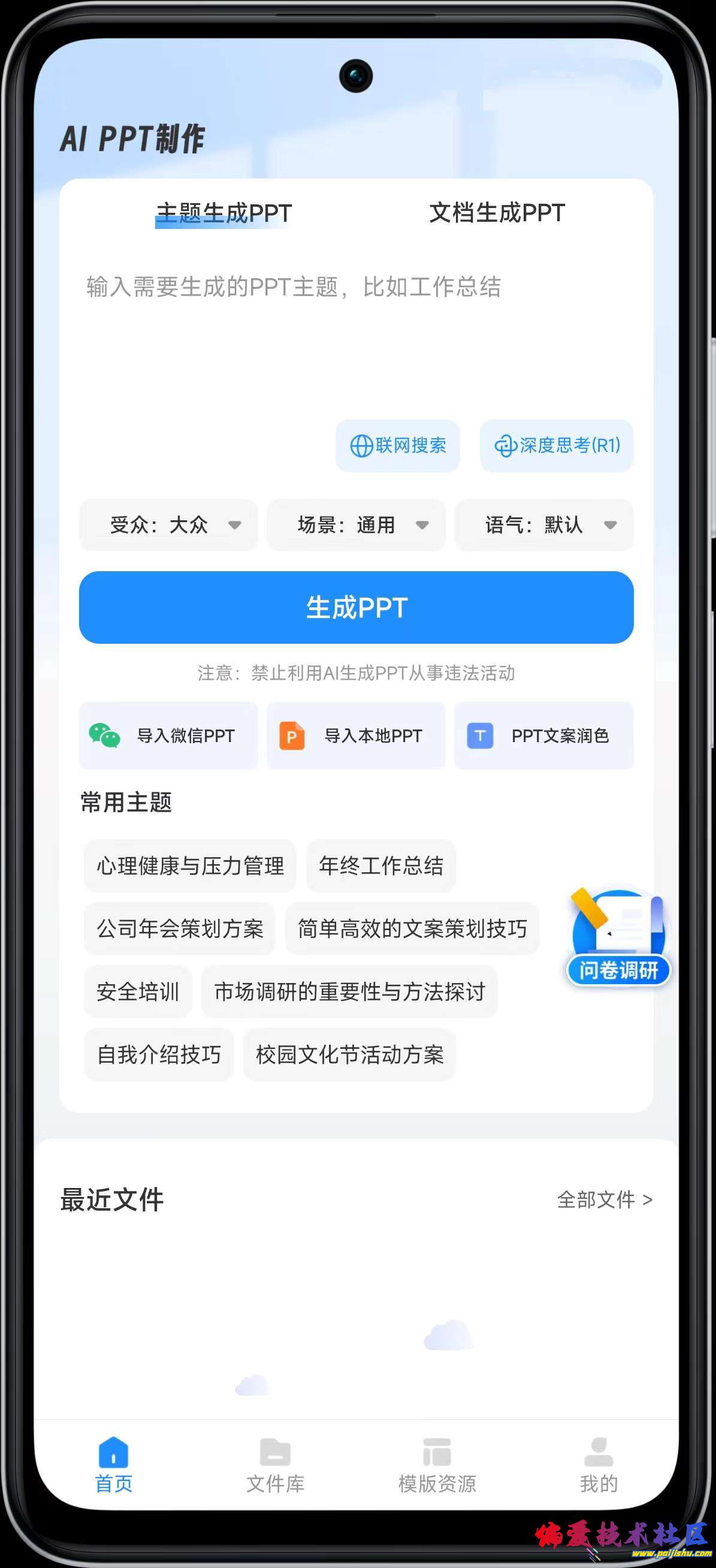
Task: Expand the 语气 dropdown
Action: (x=544, y=524)
